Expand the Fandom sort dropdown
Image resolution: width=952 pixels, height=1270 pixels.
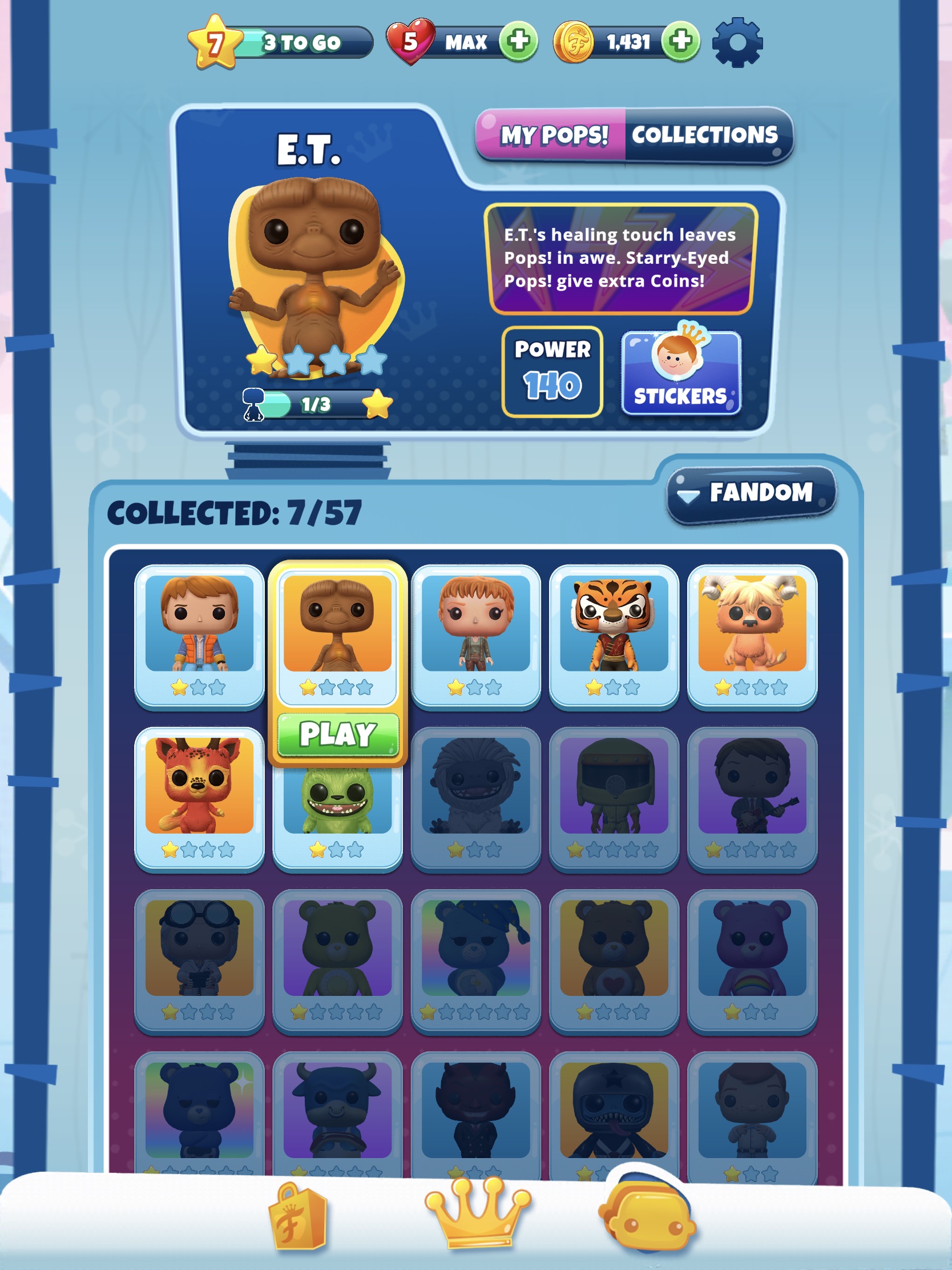(x=751, y=493)
